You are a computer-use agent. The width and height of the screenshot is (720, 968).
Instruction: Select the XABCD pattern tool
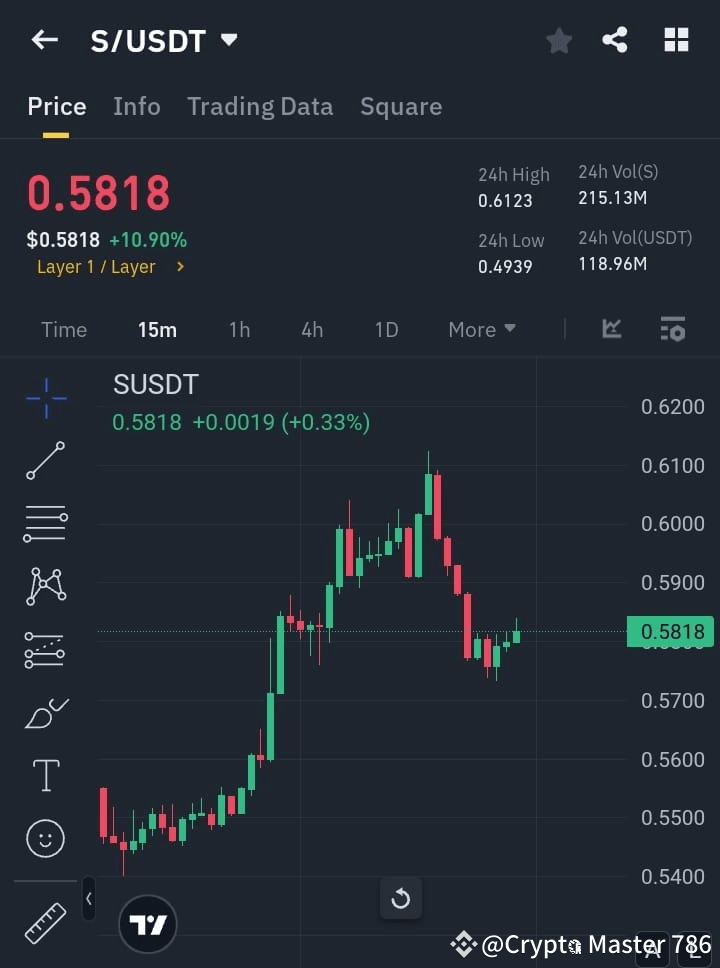pos(45,587)
